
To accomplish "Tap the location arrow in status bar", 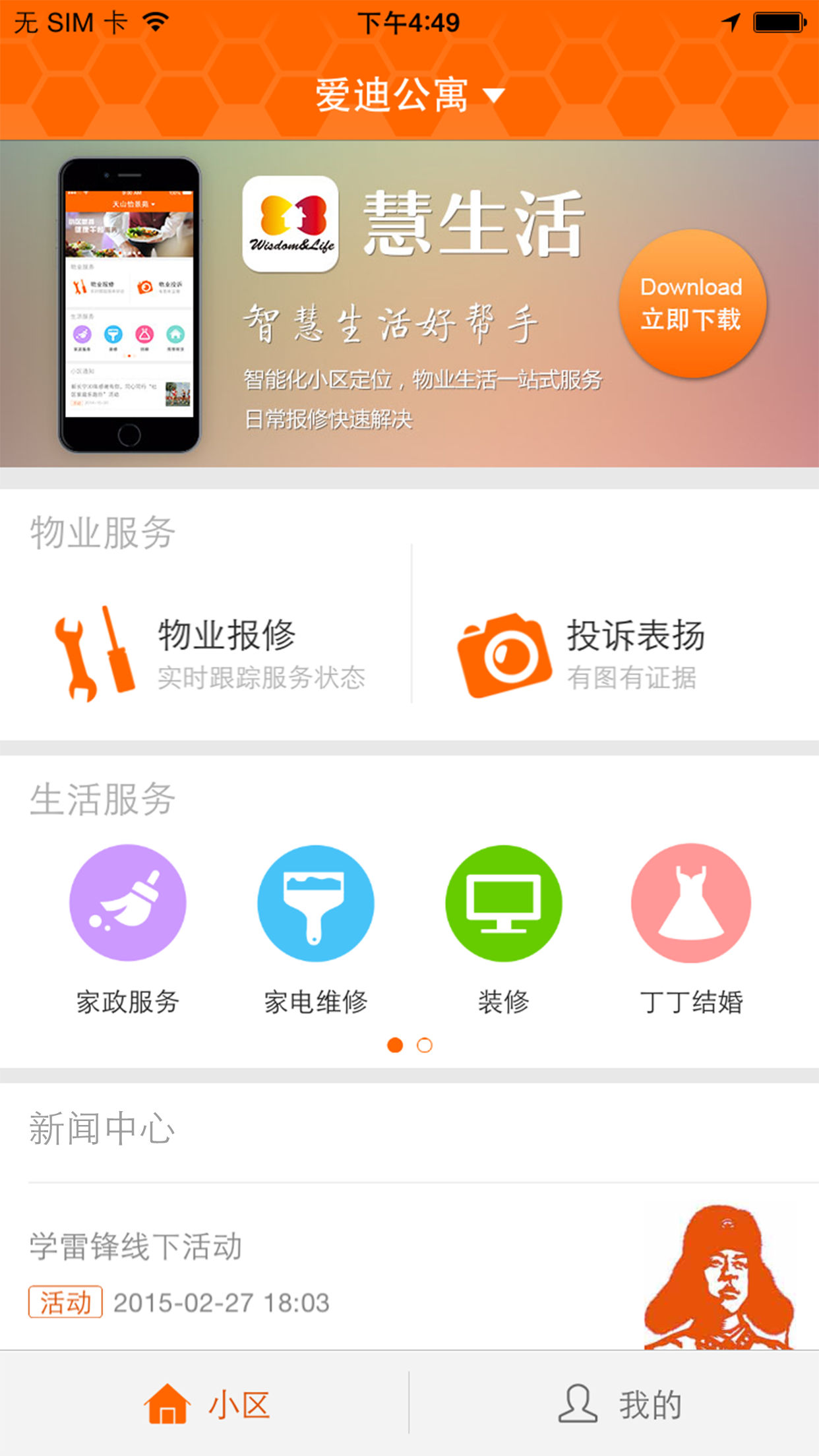I will 730,20.
